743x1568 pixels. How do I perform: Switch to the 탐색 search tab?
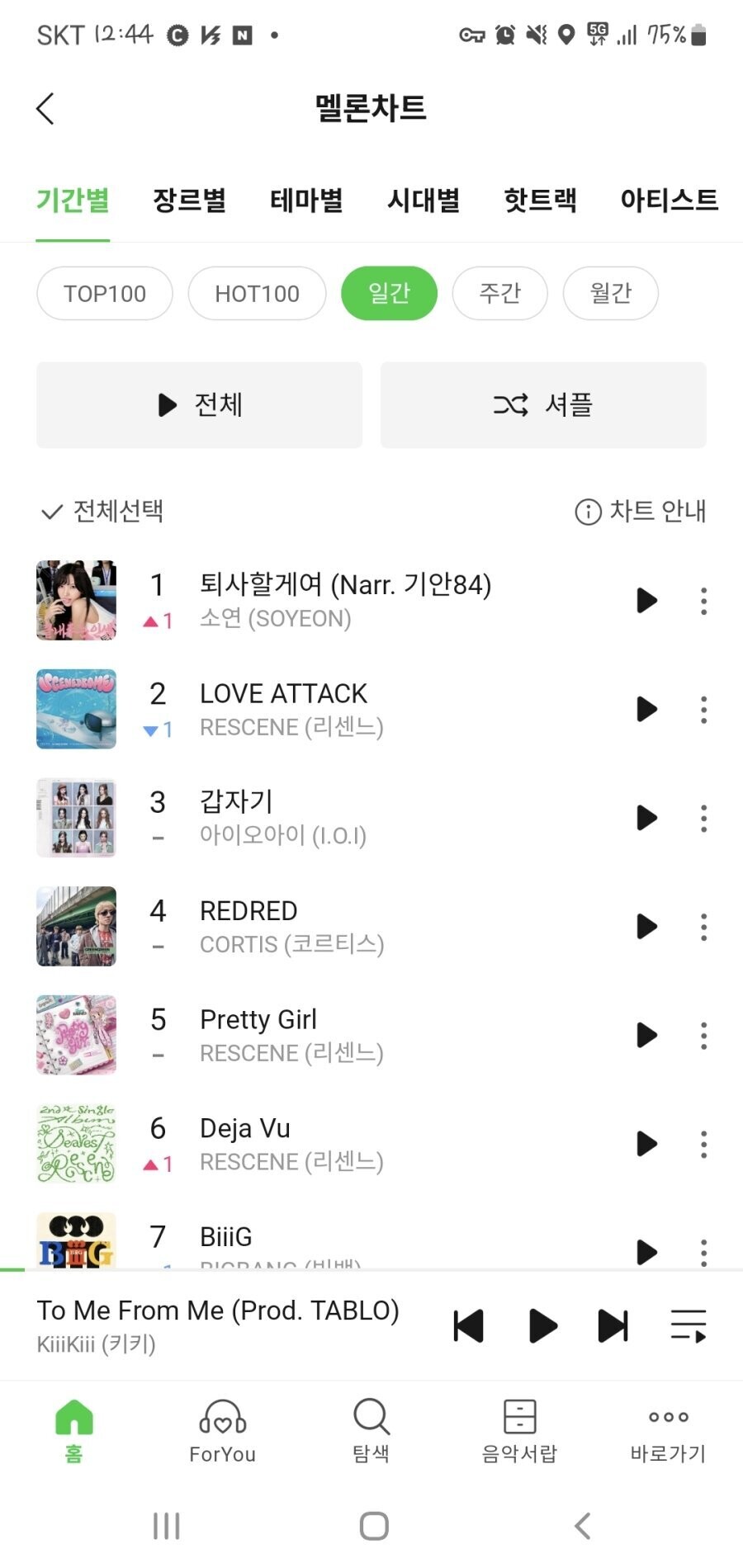pyautogui.click(x=371, y=1431)
